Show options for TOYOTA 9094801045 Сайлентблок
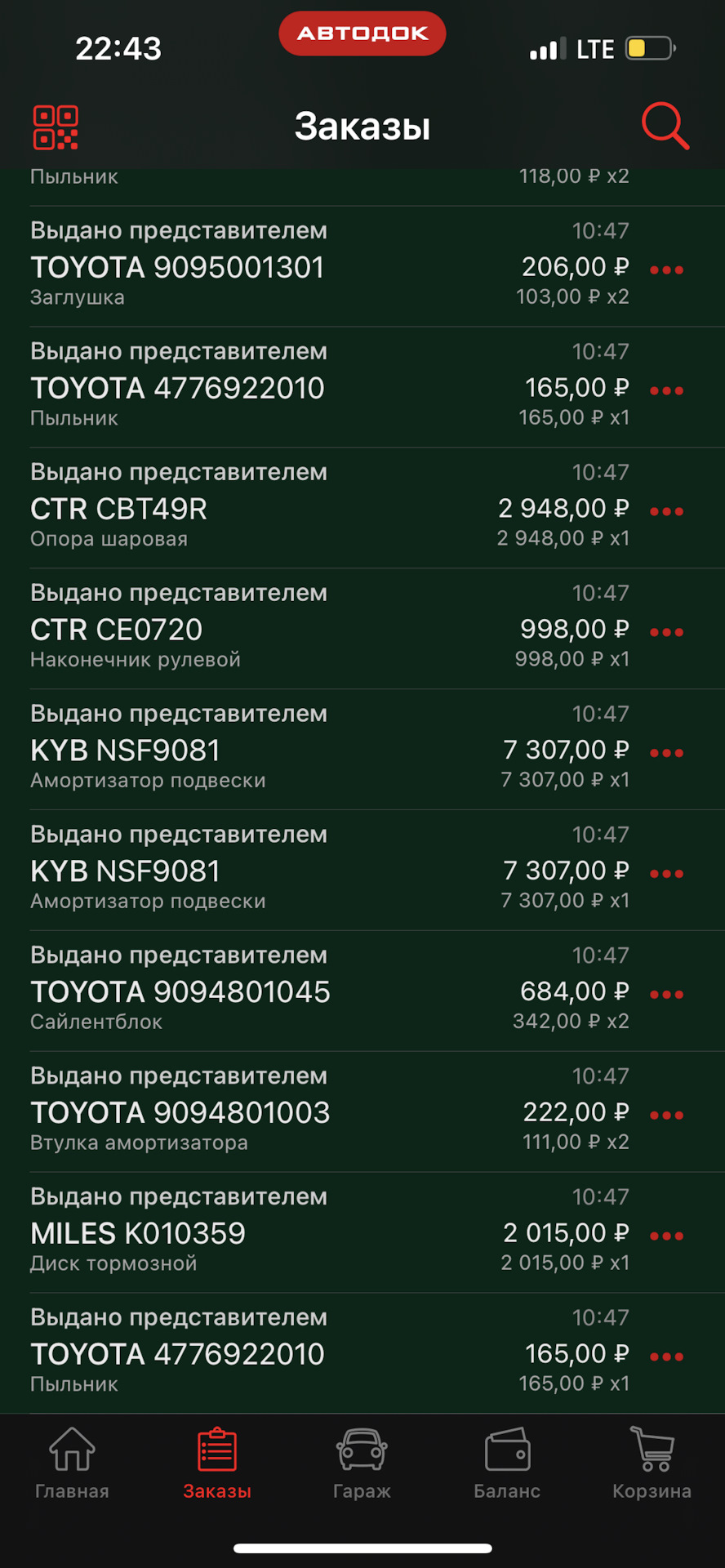Viewport: 725px width, 1568px height. [x=666, y=994]
